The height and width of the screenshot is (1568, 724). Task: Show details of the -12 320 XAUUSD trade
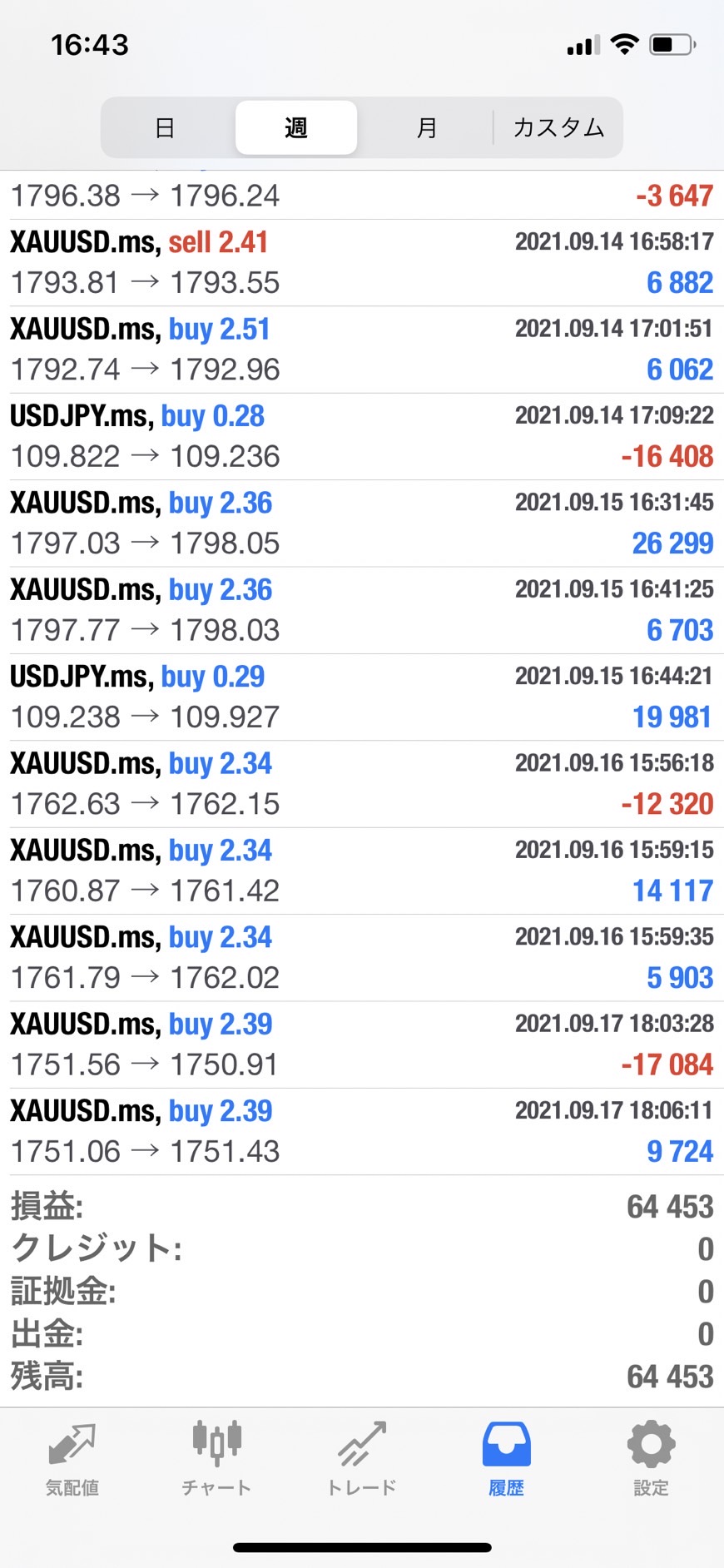362,784
